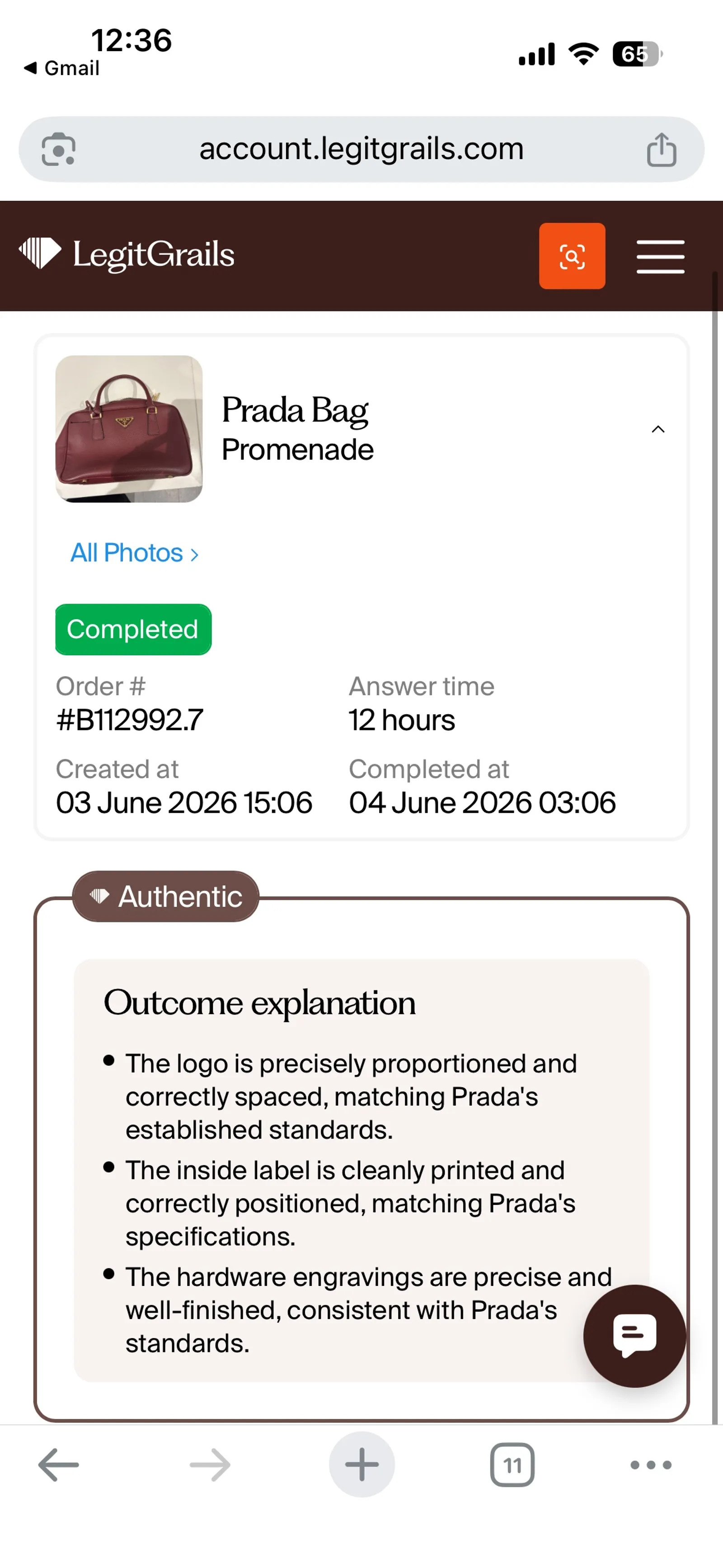723x1568 pixels.
Task: Open the hamburger menu
Action: [660, 256]
